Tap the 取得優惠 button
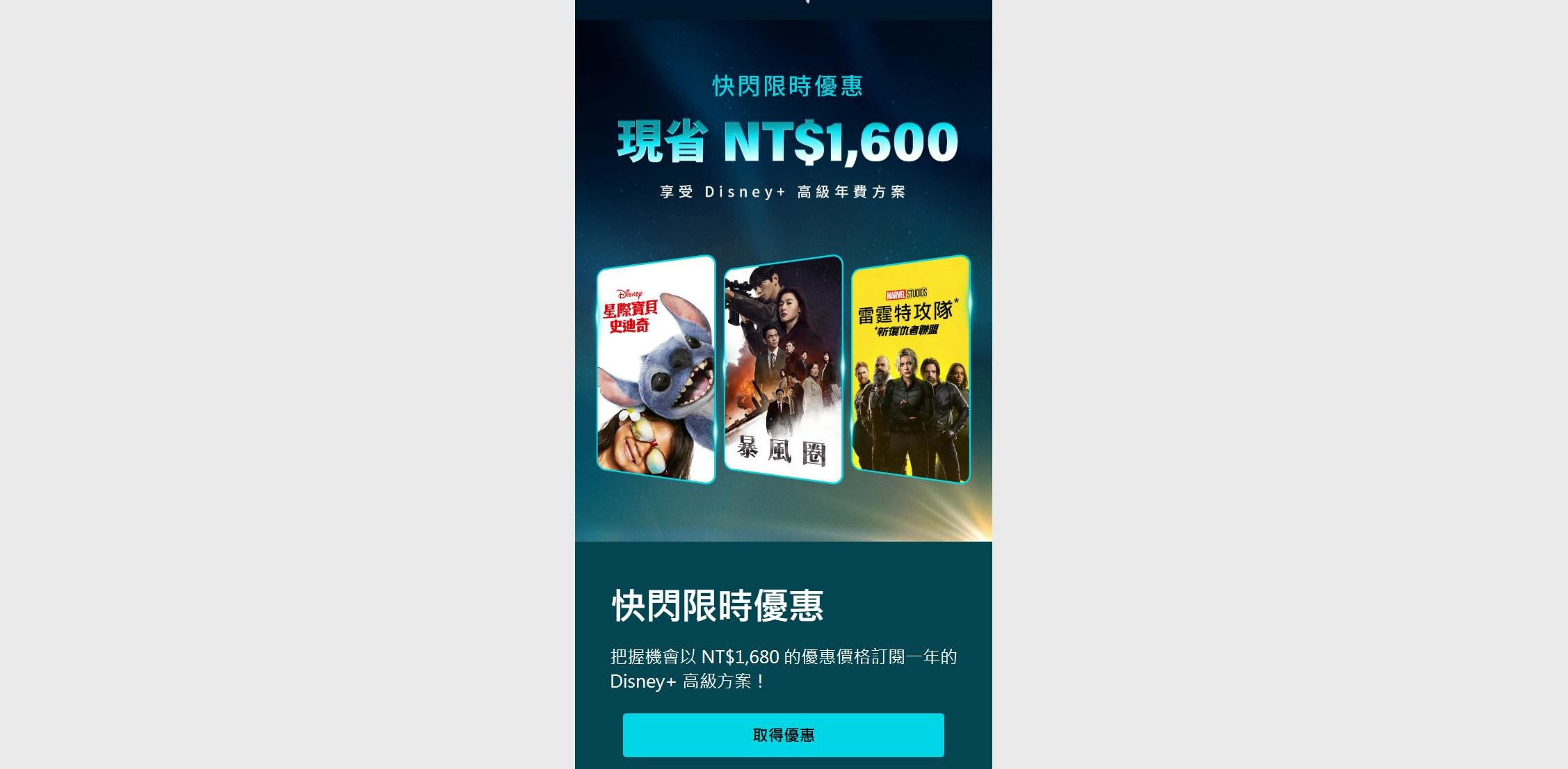Screen dimensions: 1568x769 click(783, 735)
